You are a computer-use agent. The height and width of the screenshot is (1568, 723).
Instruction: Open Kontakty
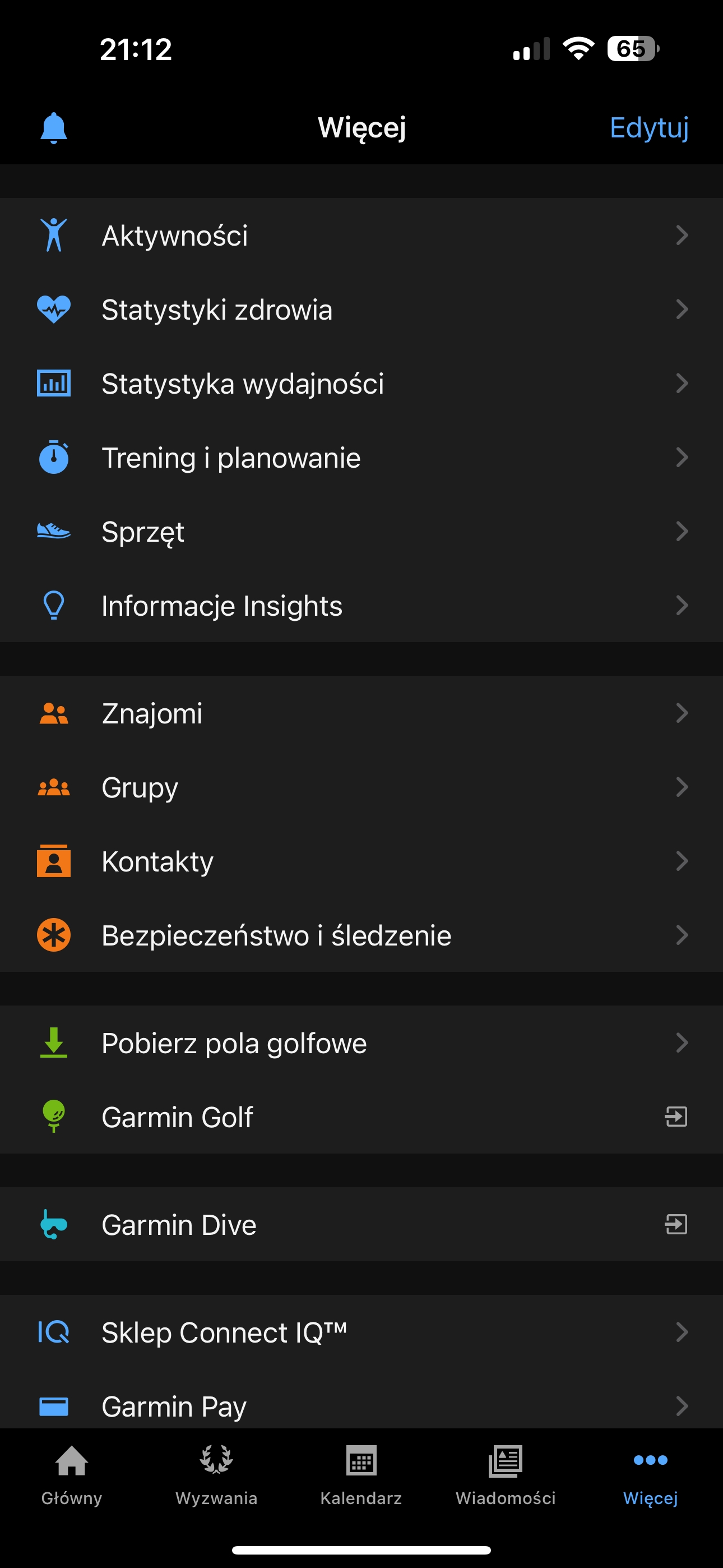tap(361, 861)
